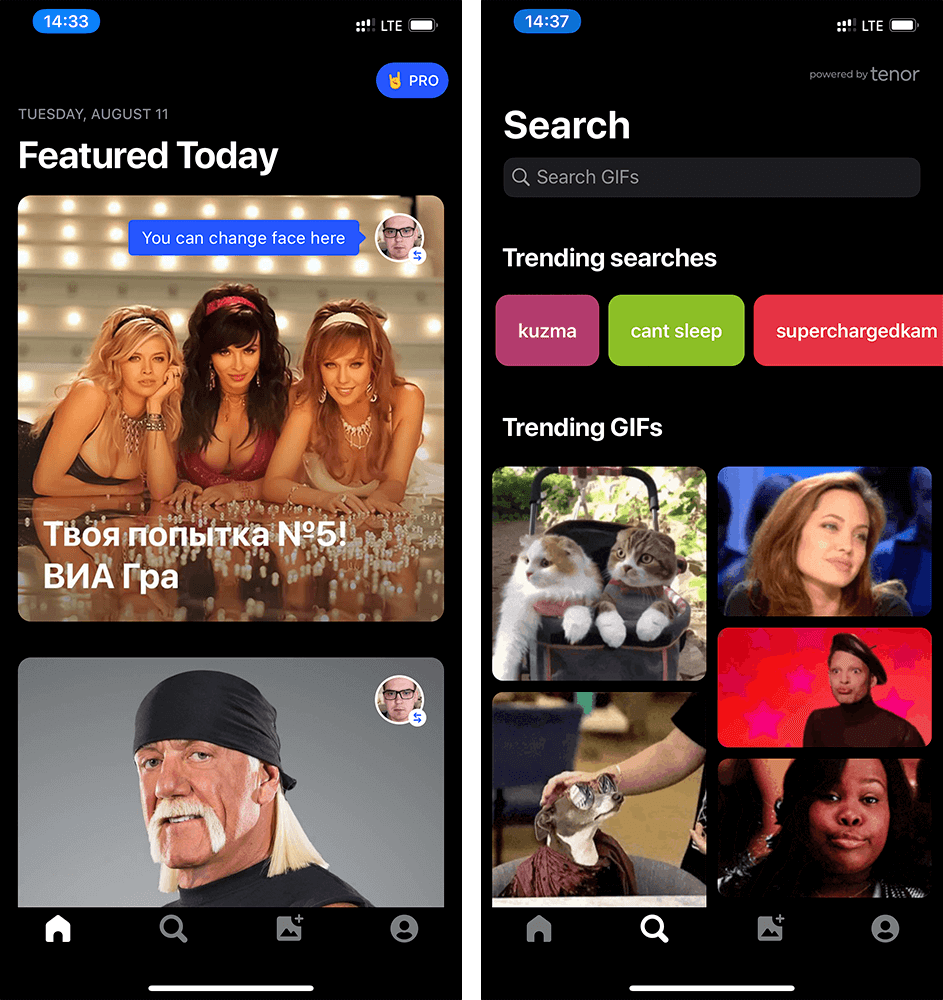This screenshot has height=1000, width=943.
Task: Open the GIF with the red star background
Action: (824, 688)
